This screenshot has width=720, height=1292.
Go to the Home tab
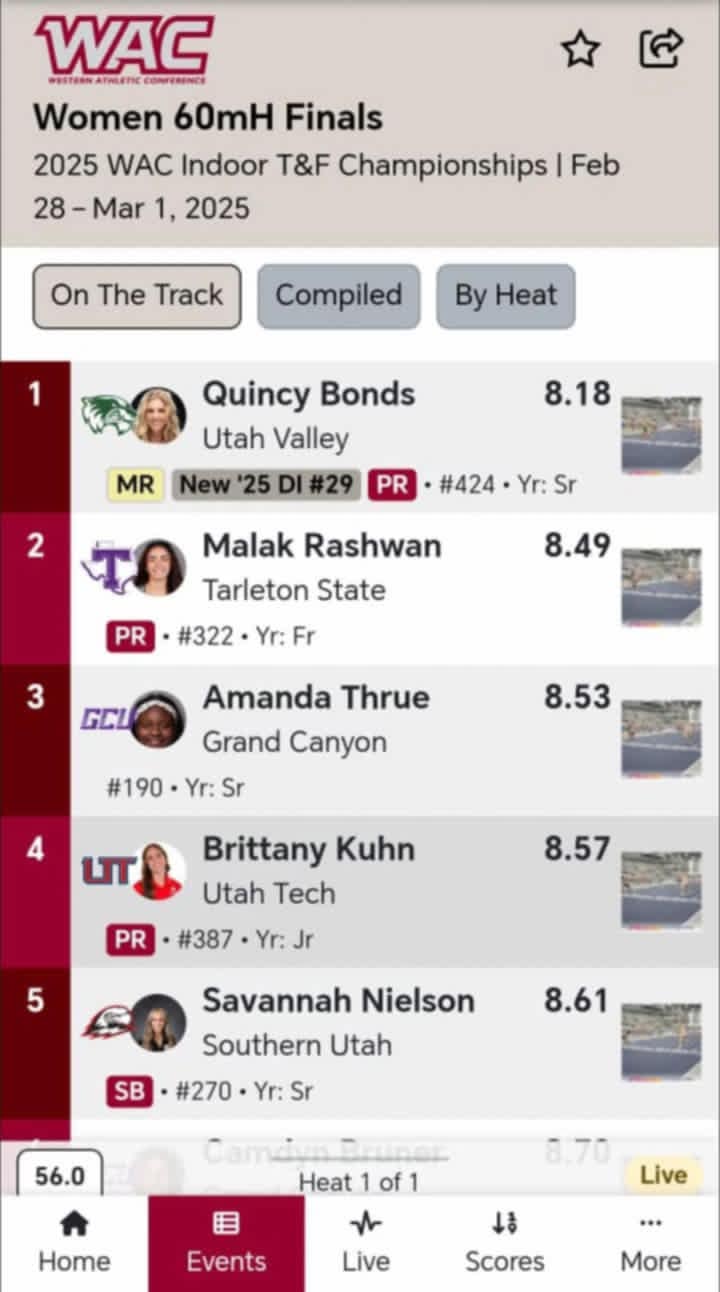pyautogui.click(x=74, y=1242)
